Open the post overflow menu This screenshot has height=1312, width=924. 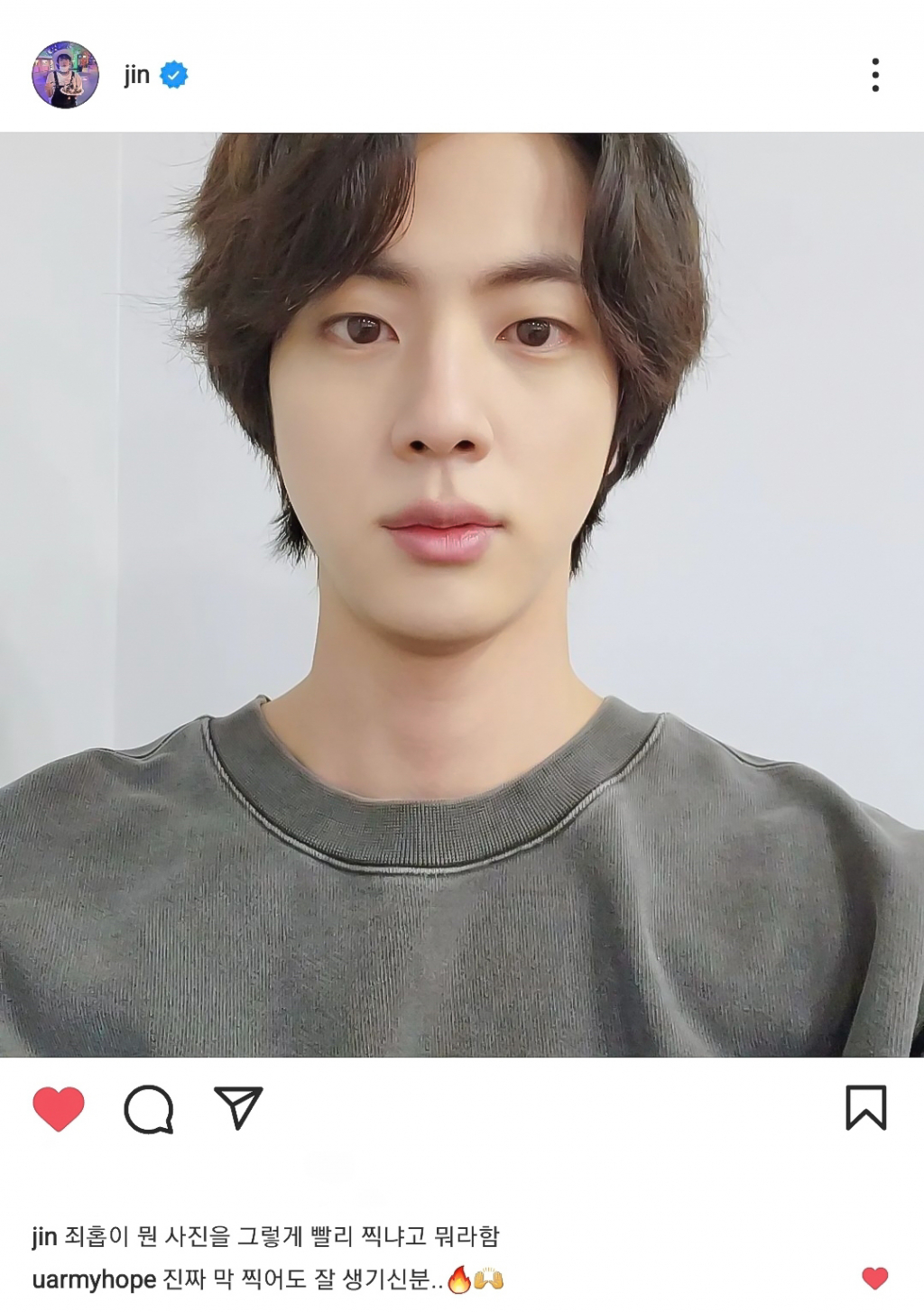click(x=874, y=75)
